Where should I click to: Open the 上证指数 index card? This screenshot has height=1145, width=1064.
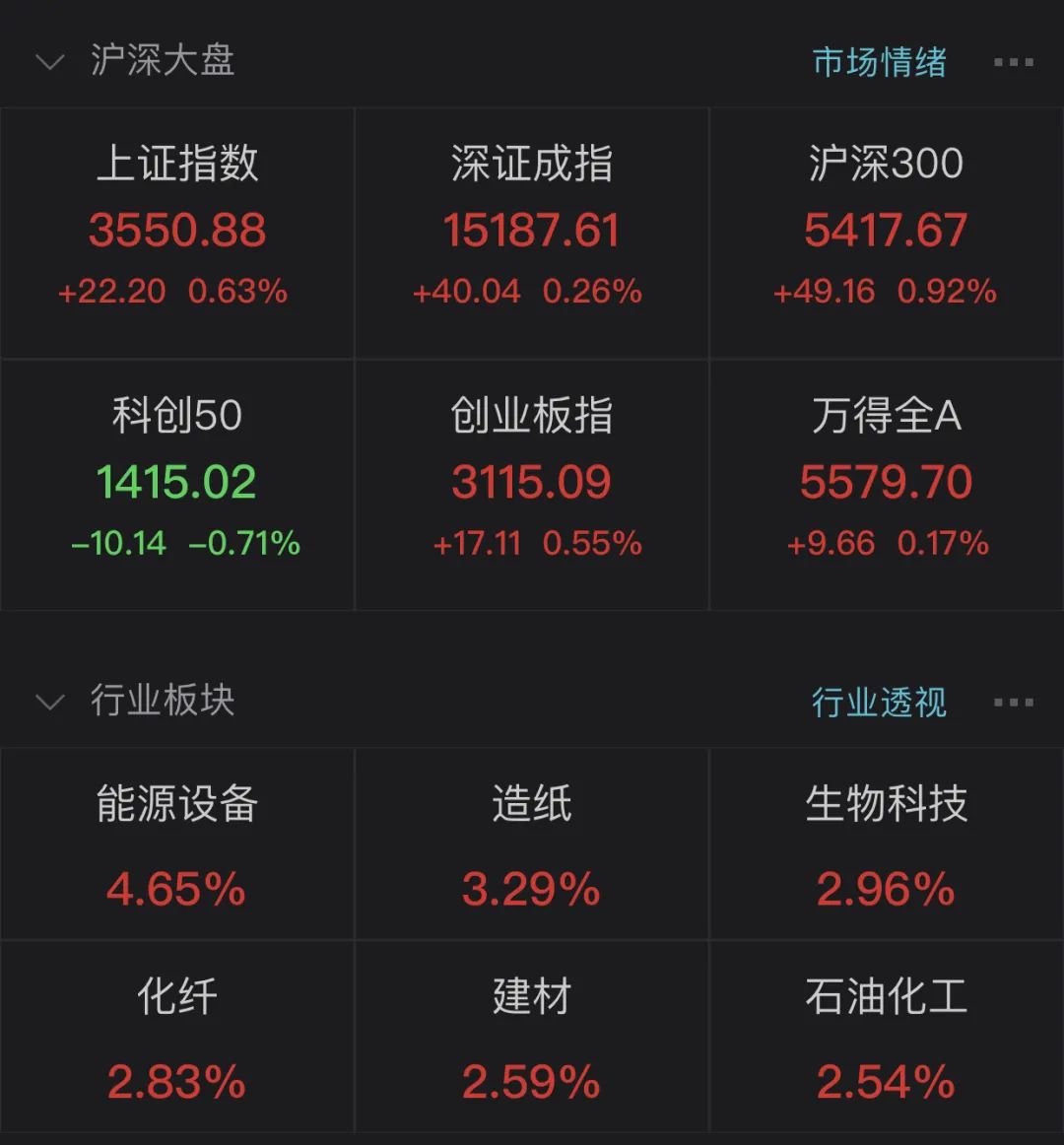pos(177,233)
